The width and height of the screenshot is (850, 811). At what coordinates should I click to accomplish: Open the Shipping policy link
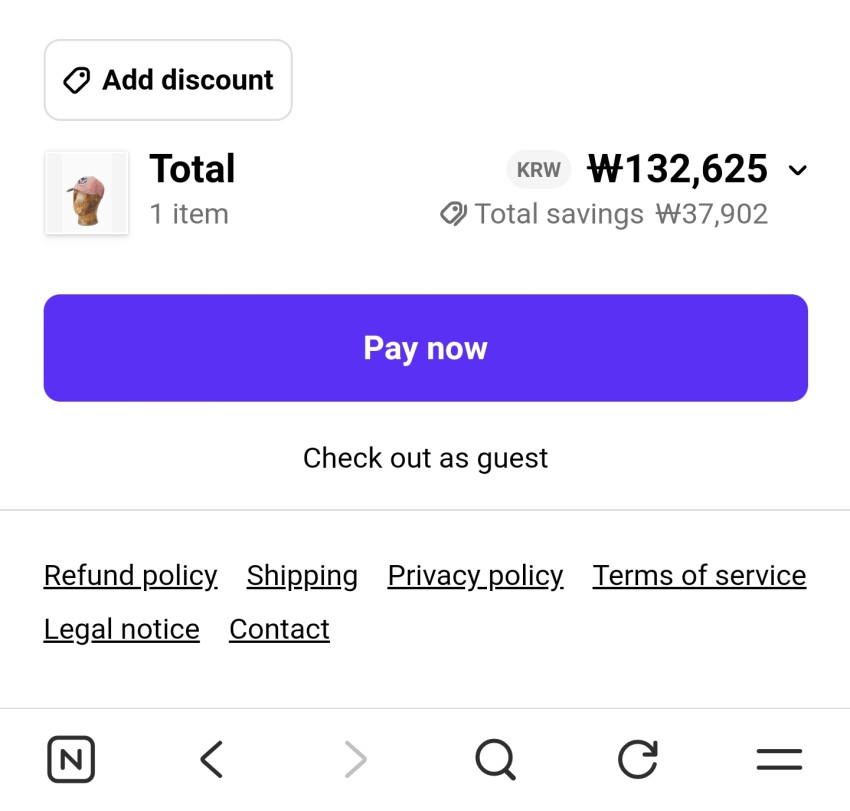pyautogui.click(x=302, y=576)
